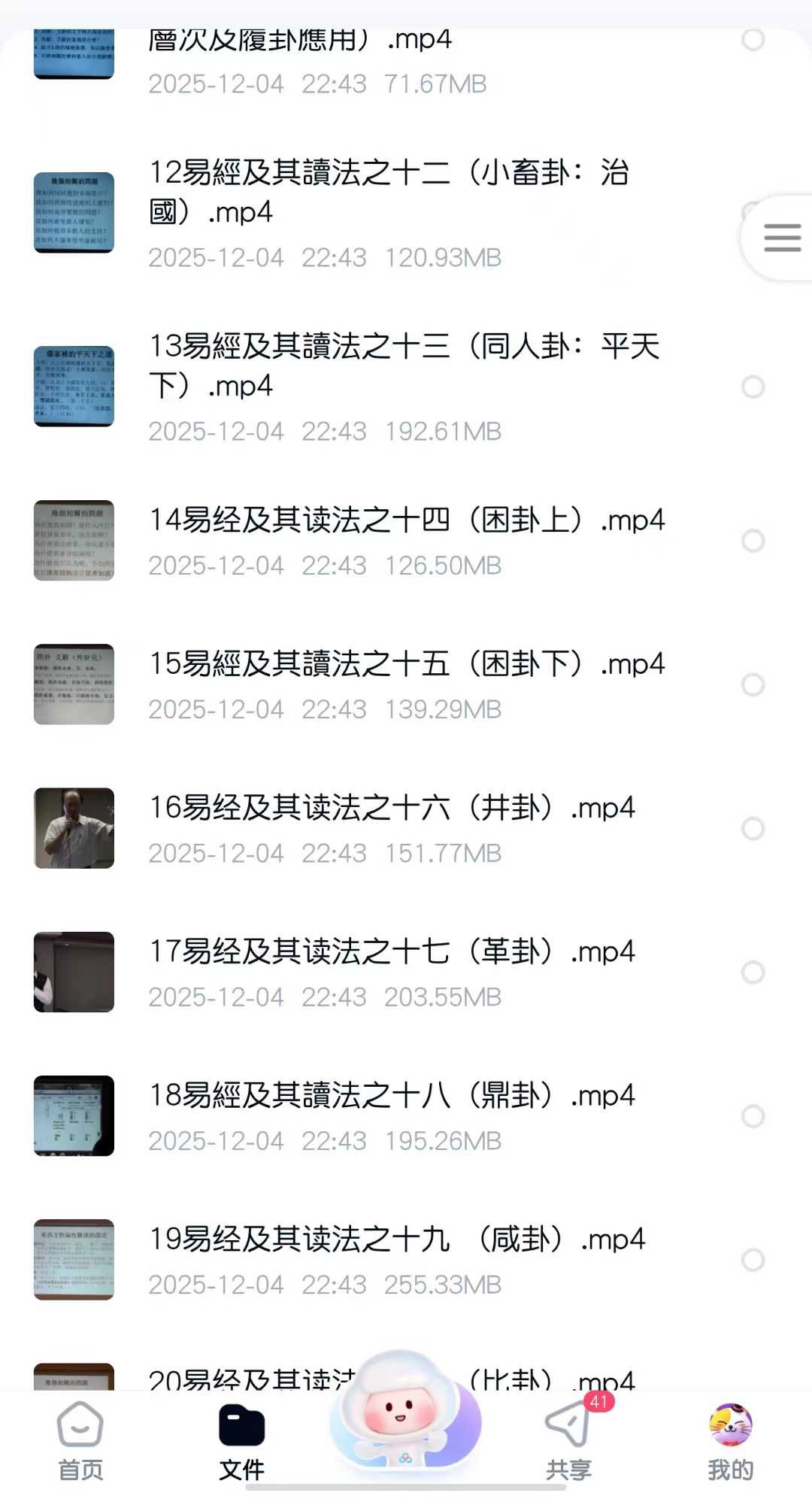Open video 19易经及其读法之十九 咸卦

click(397, 1239)
